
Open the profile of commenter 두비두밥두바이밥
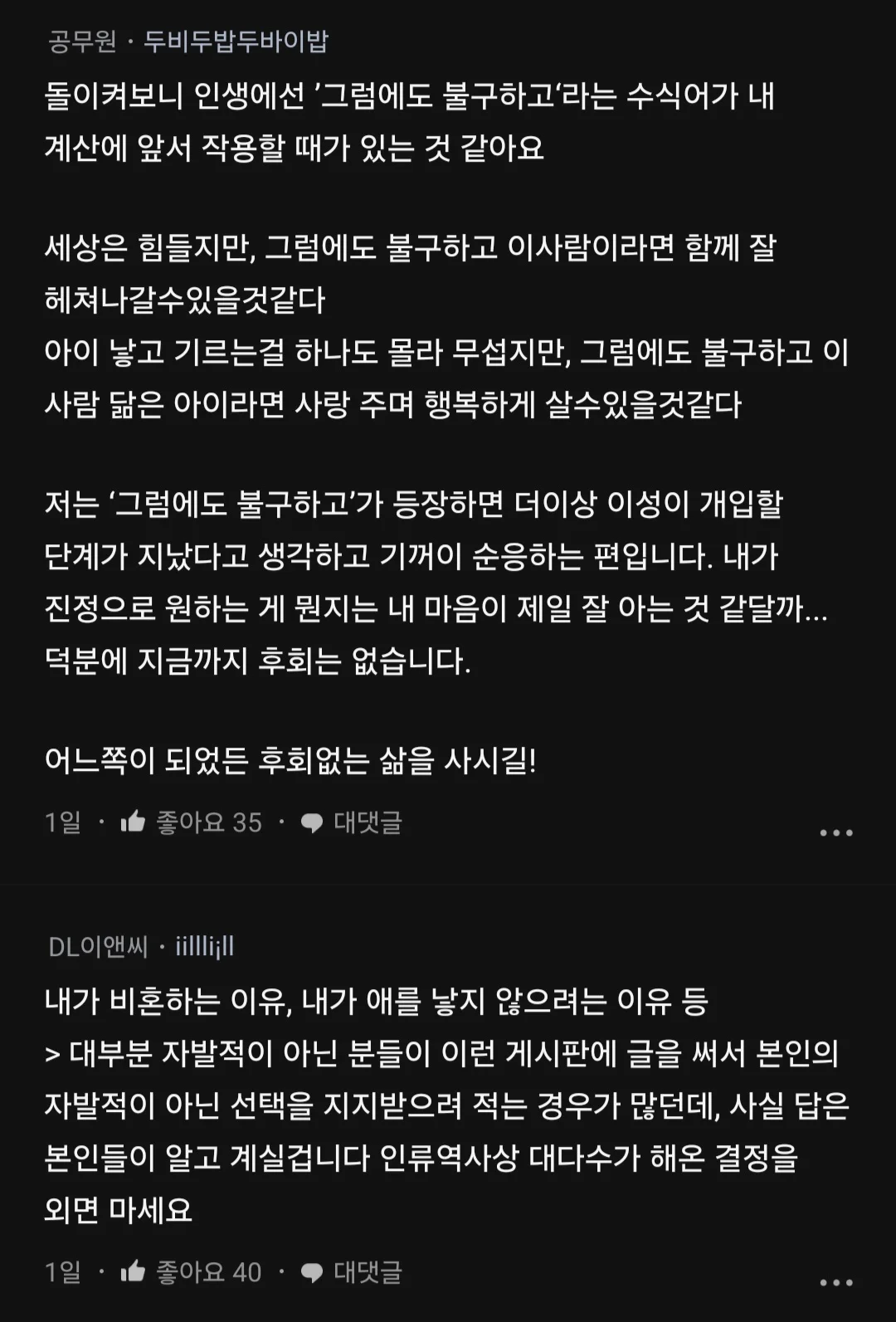coord(236,41)
